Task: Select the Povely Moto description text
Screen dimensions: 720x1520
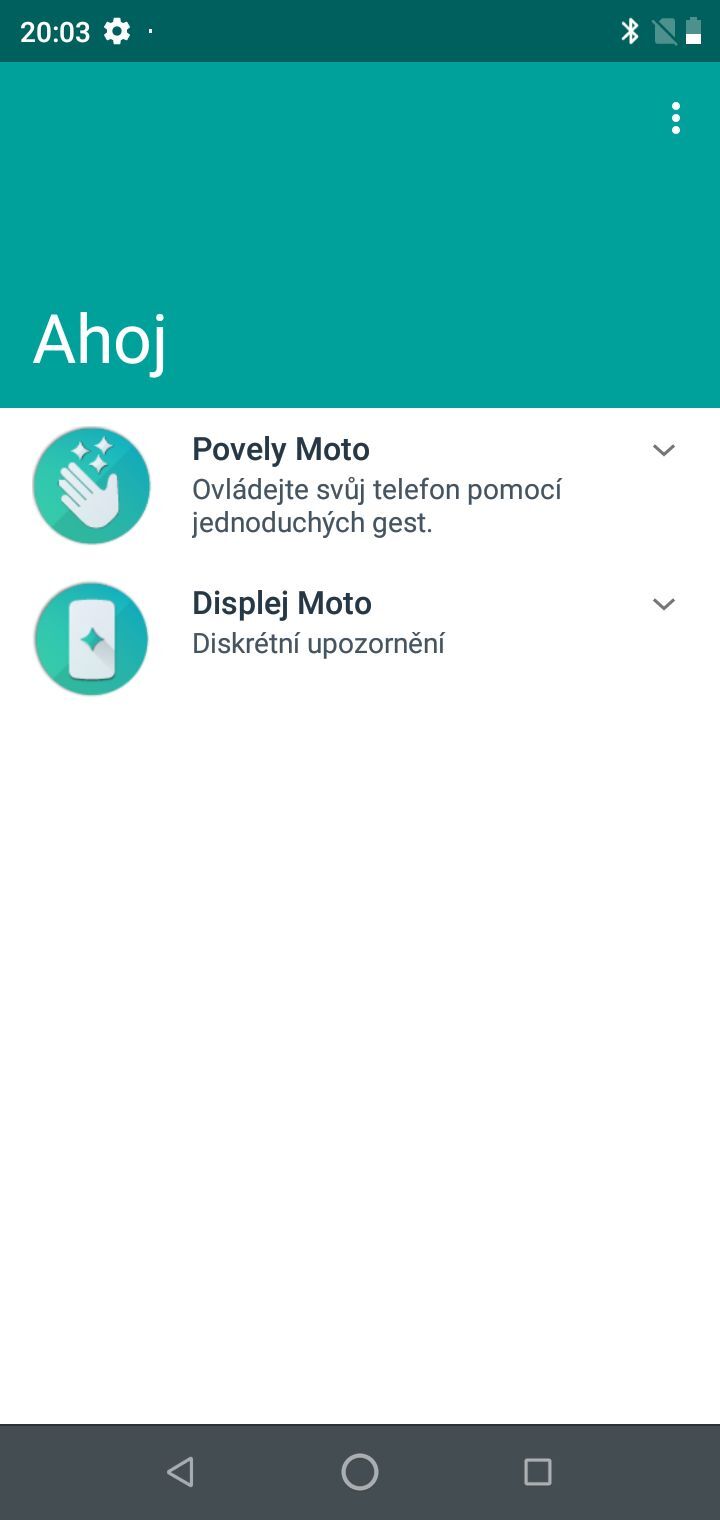Action: click(x=377, y=504)
